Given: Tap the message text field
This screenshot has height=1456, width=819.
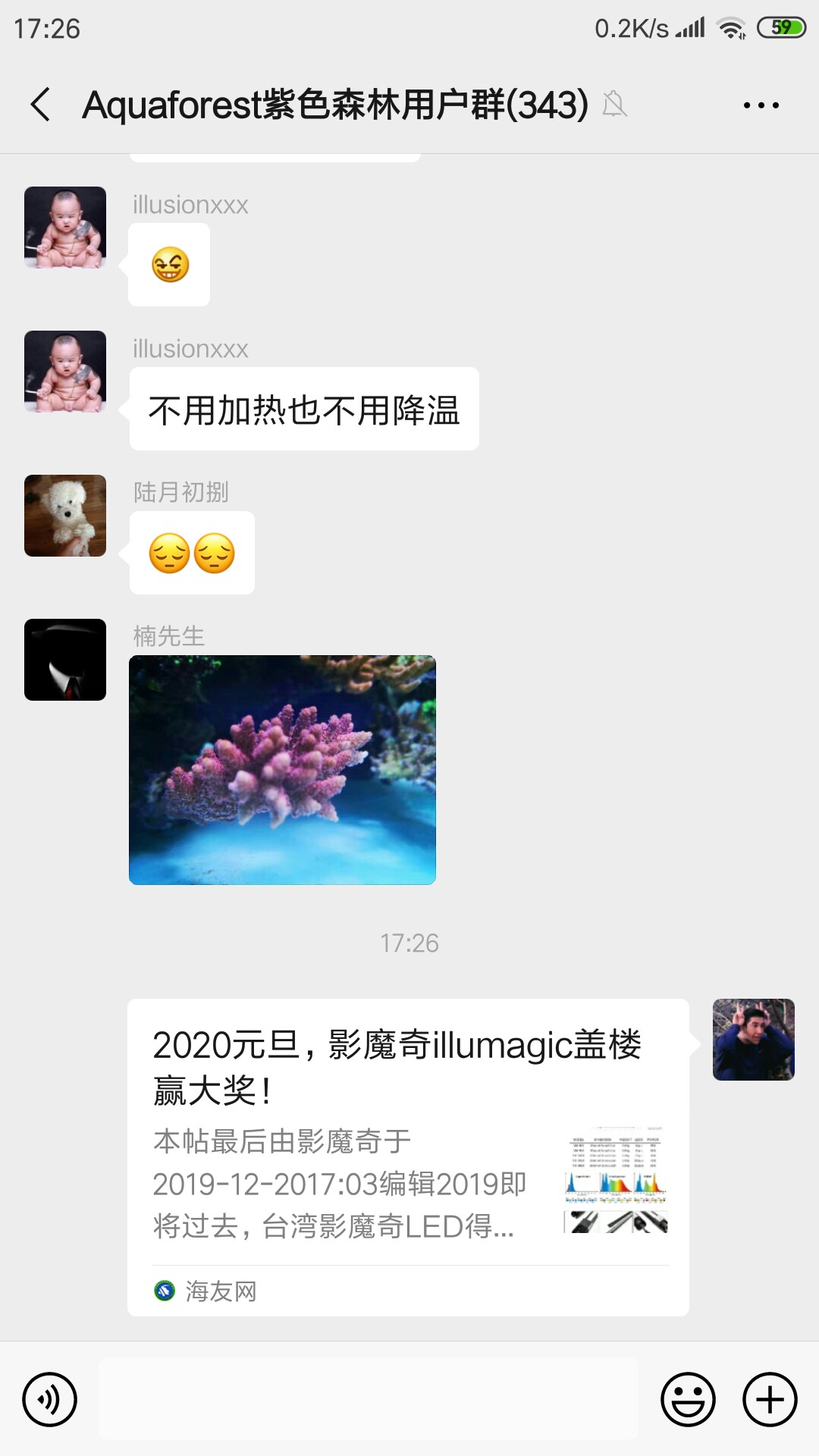Looking at the screenshot, I should [x=369, y=1399].
